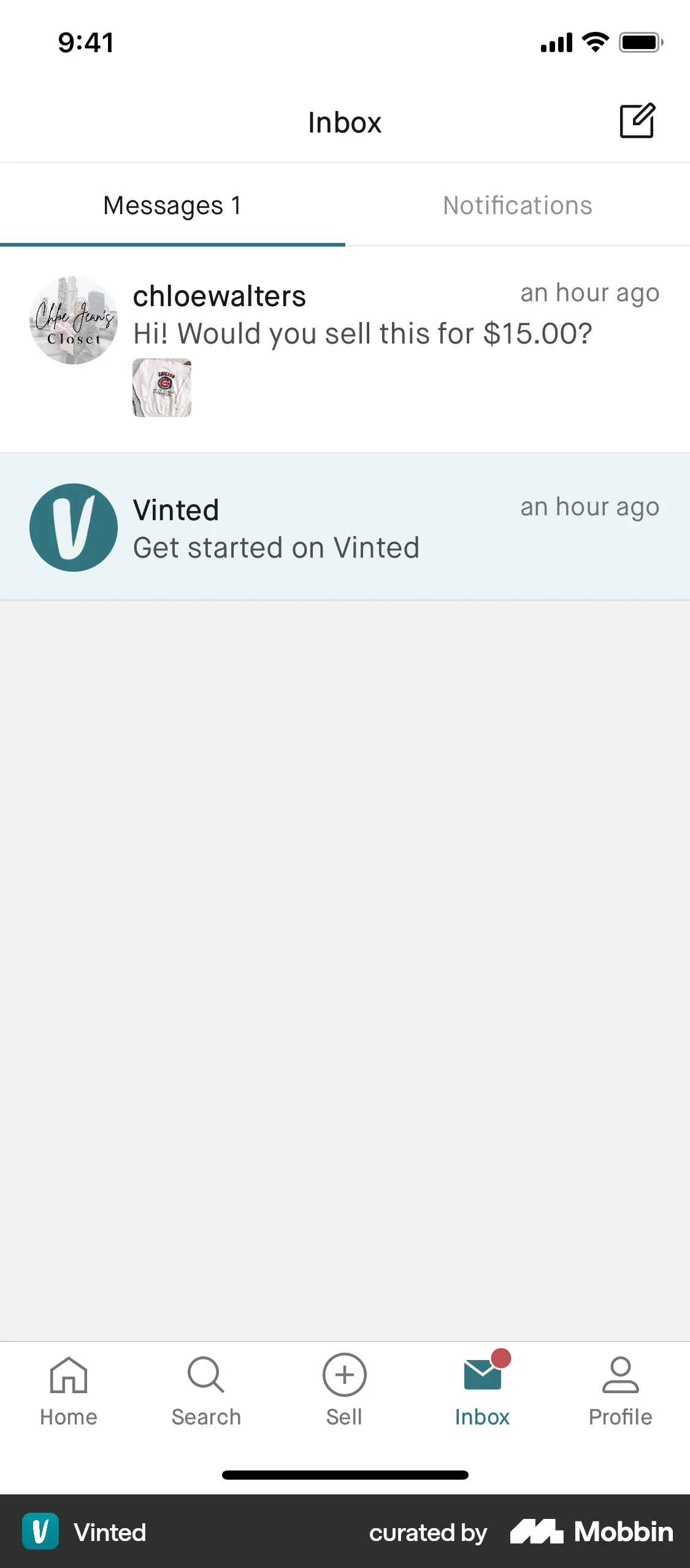The width and height of the screenshot is (690, 1568).
Task: Open the Profile icon
Action: tap(621, 1388)
